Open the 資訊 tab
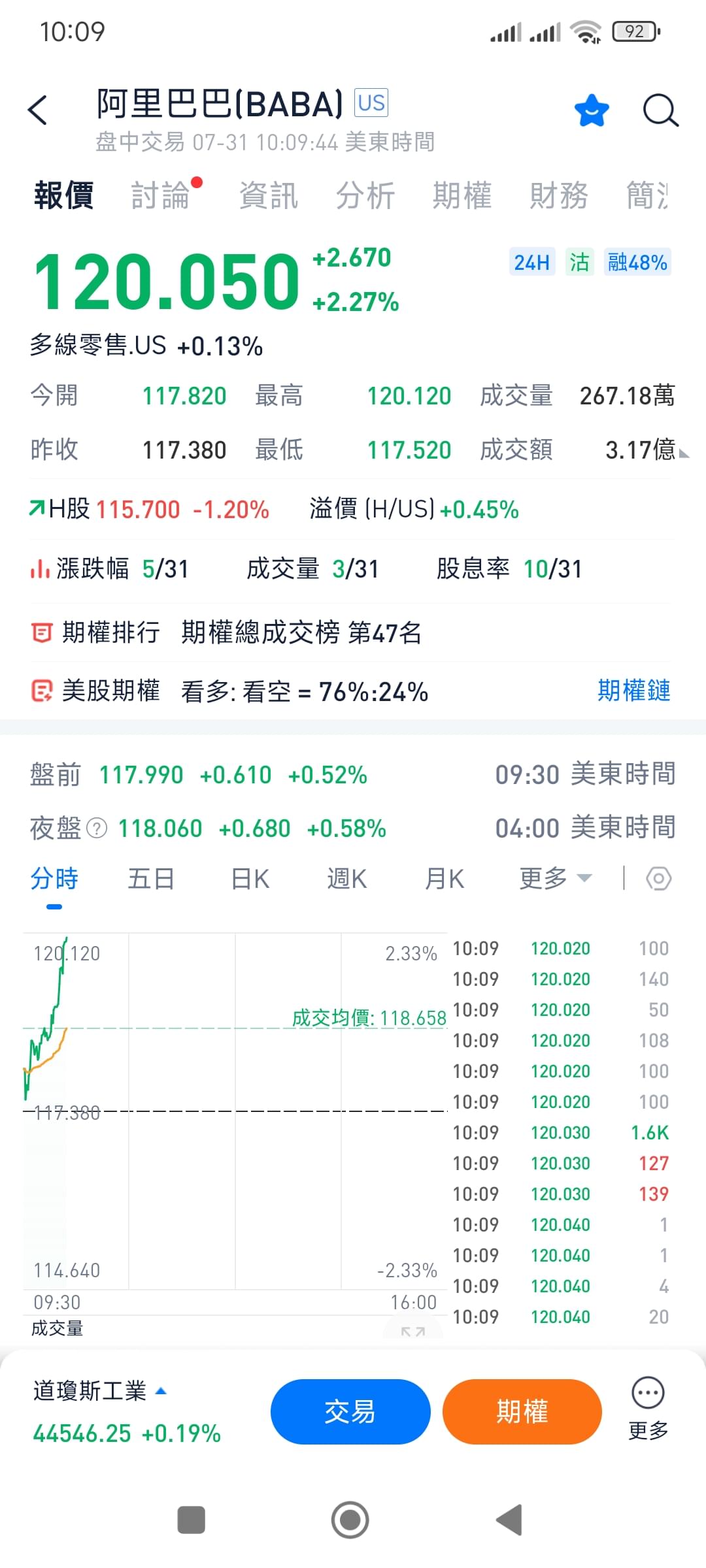The image size is (706, 1568). pyautogui.click(x=268, y=196)
